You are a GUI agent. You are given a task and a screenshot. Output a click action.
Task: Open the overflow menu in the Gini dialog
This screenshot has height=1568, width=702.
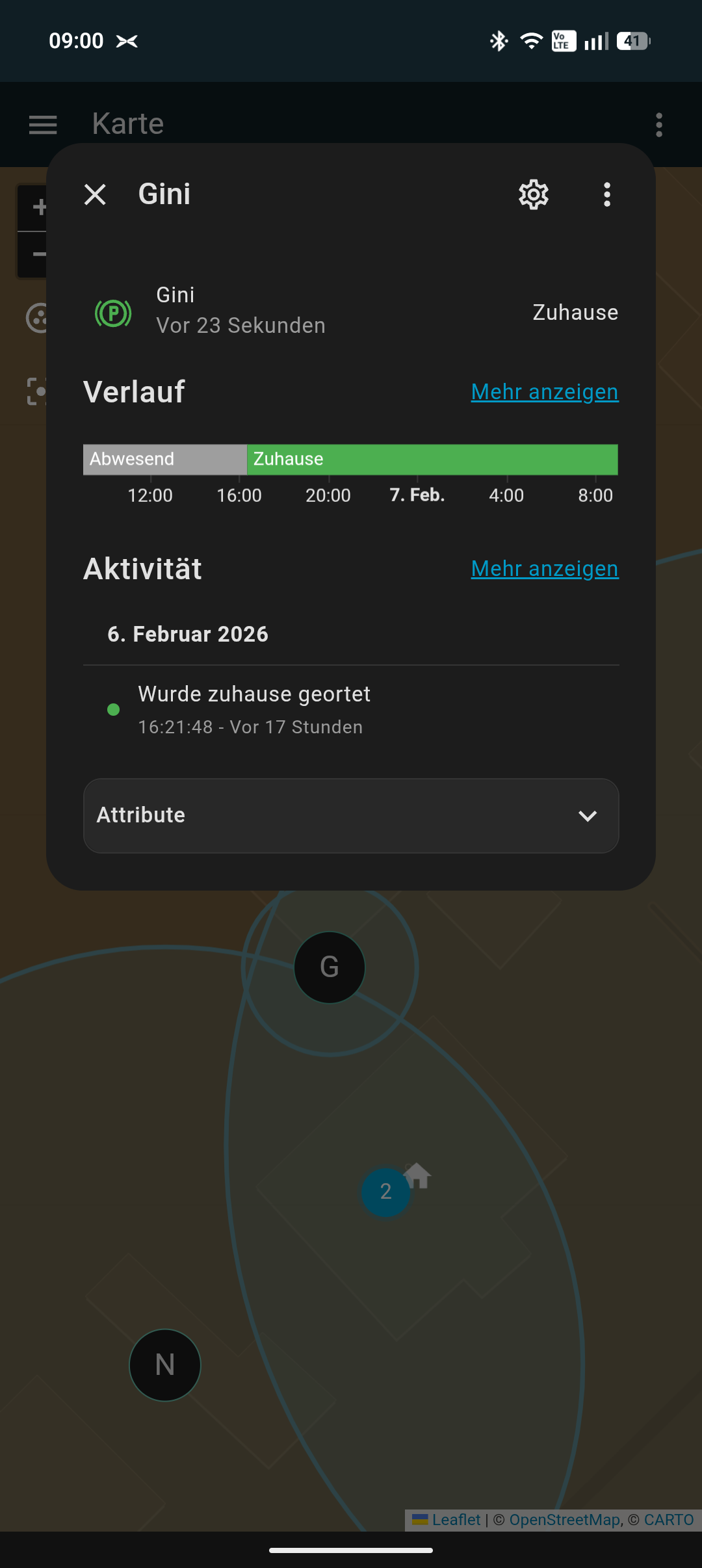point(606,194)
